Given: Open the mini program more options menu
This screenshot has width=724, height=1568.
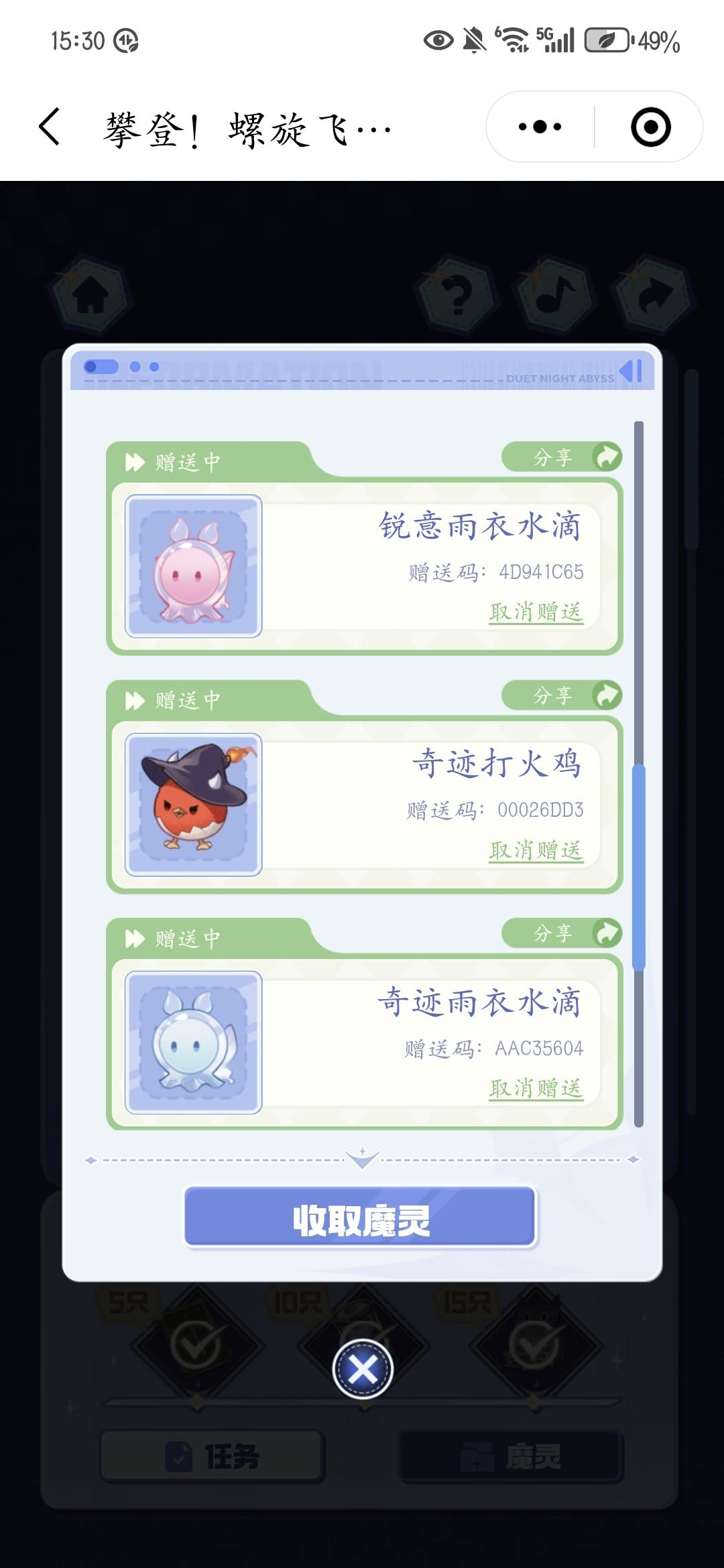Looking at the screenshot, I should pyautogui.click(x=540, y=127).
